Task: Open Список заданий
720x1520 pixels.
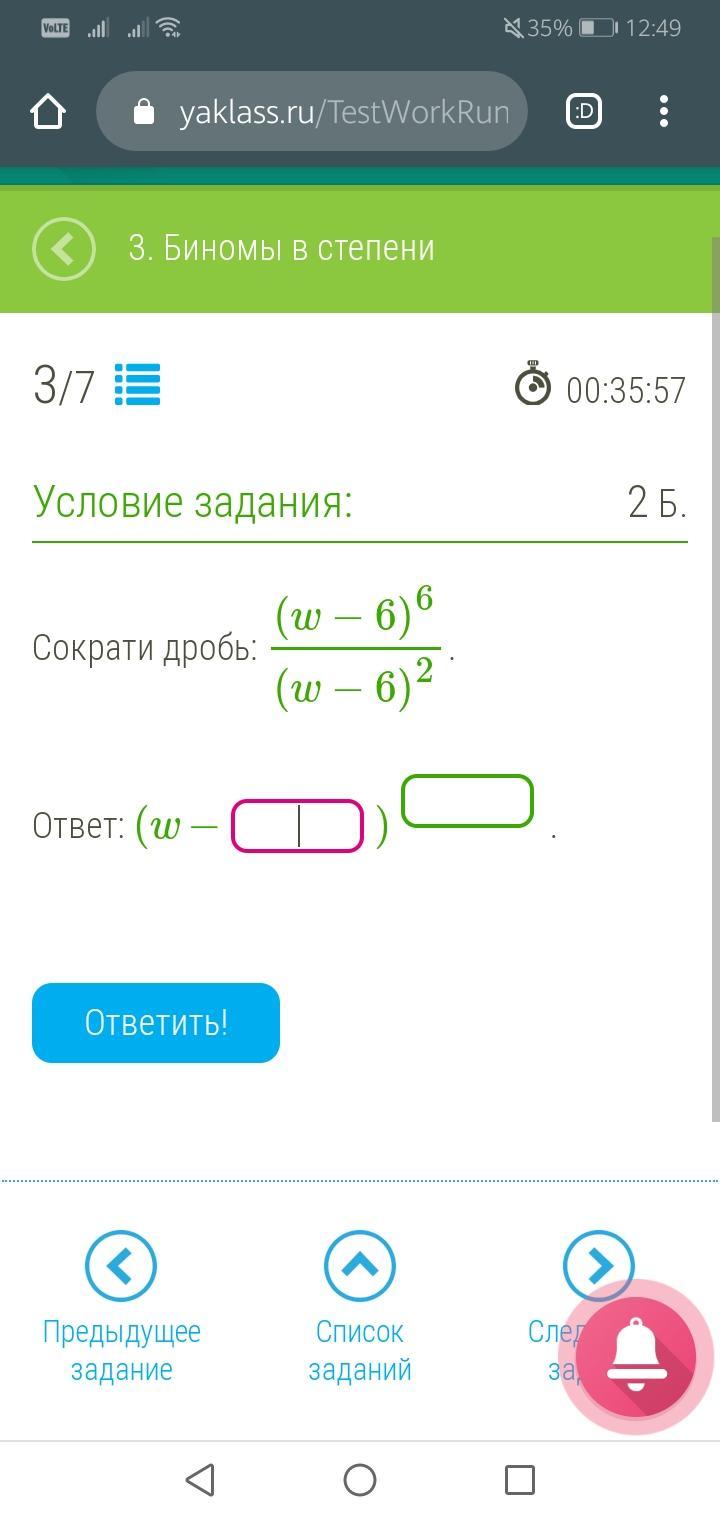Action: click(x=360, y=1307)
